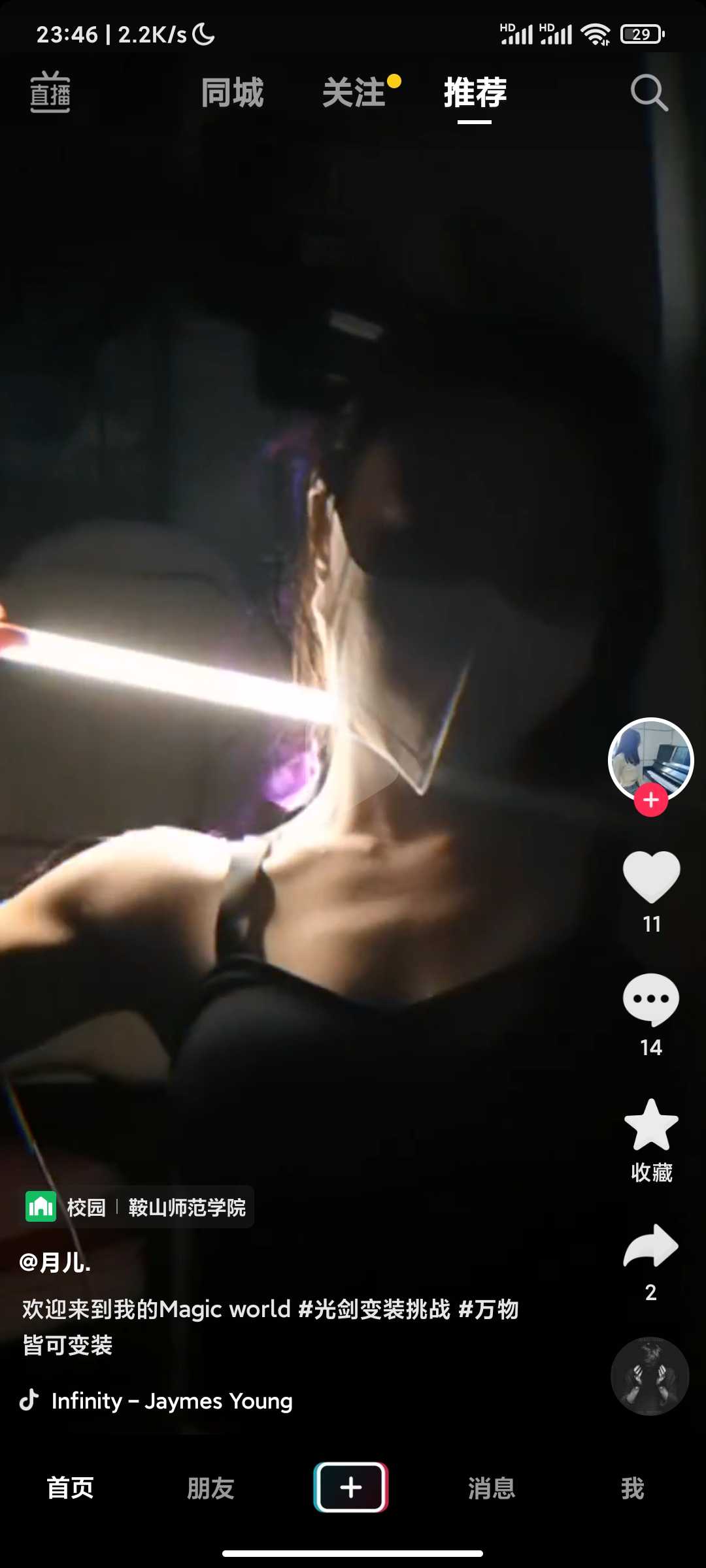Open the 校园 鞍山师范学院 campus tag
The image size is (706, 1568).
(x=136, y=1207)
